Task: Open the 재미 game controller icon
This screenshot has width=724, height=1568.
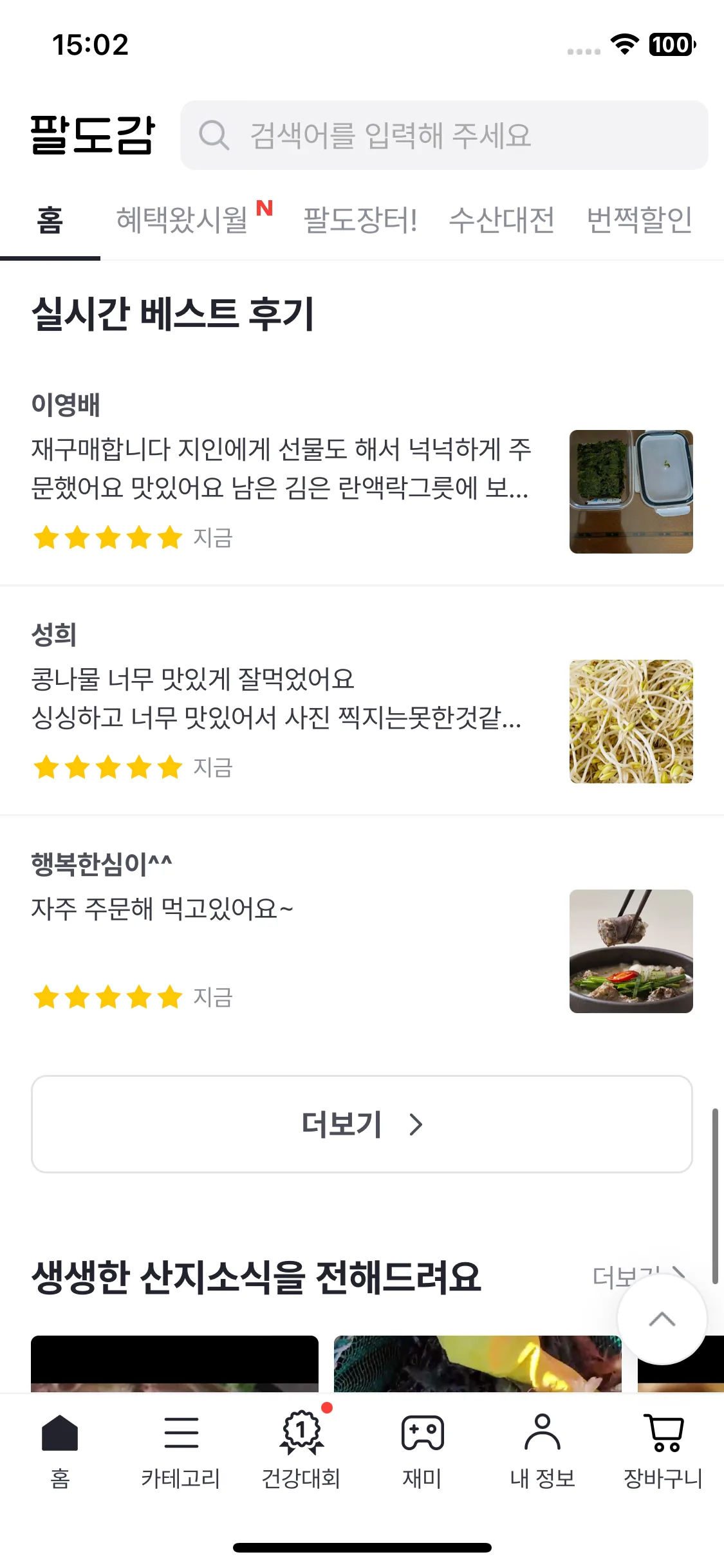Action: pyautogui.click(x=422, y=1432)
